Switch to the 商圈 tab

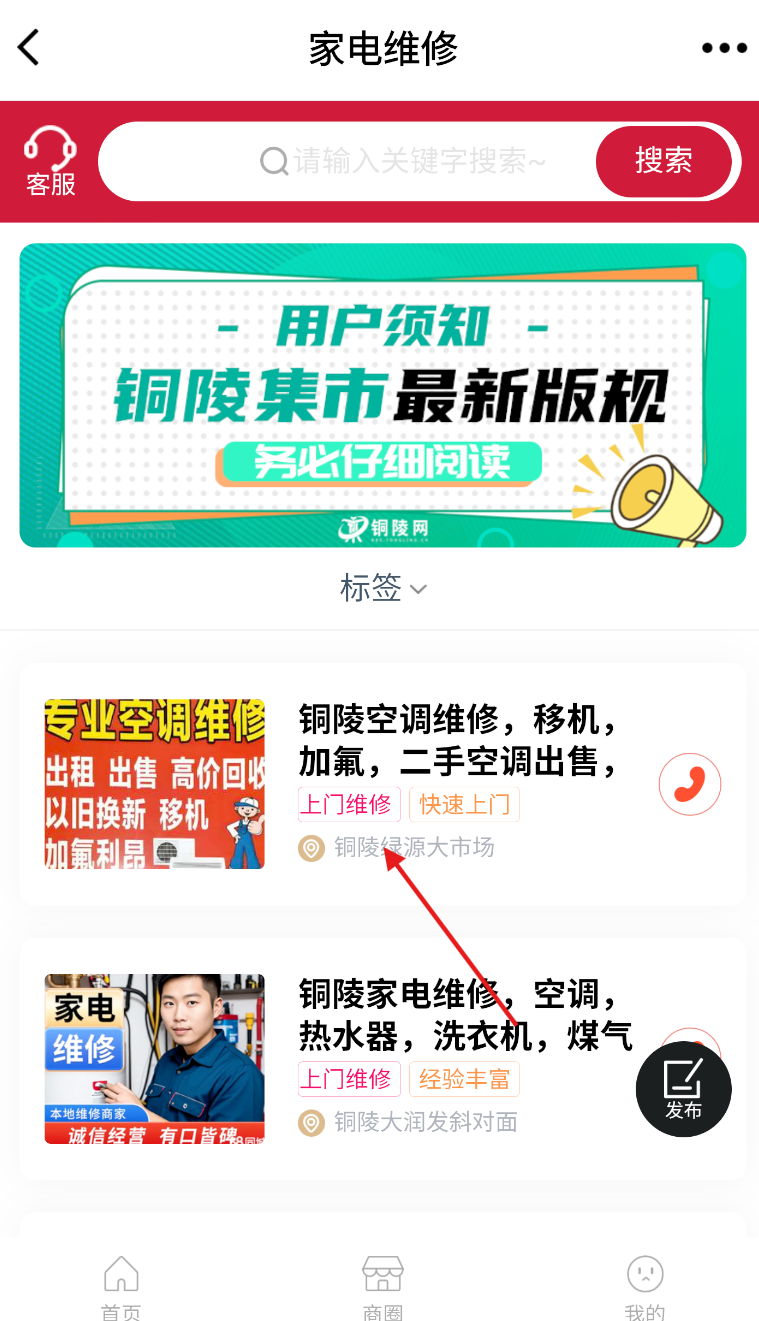(382, 1287)
